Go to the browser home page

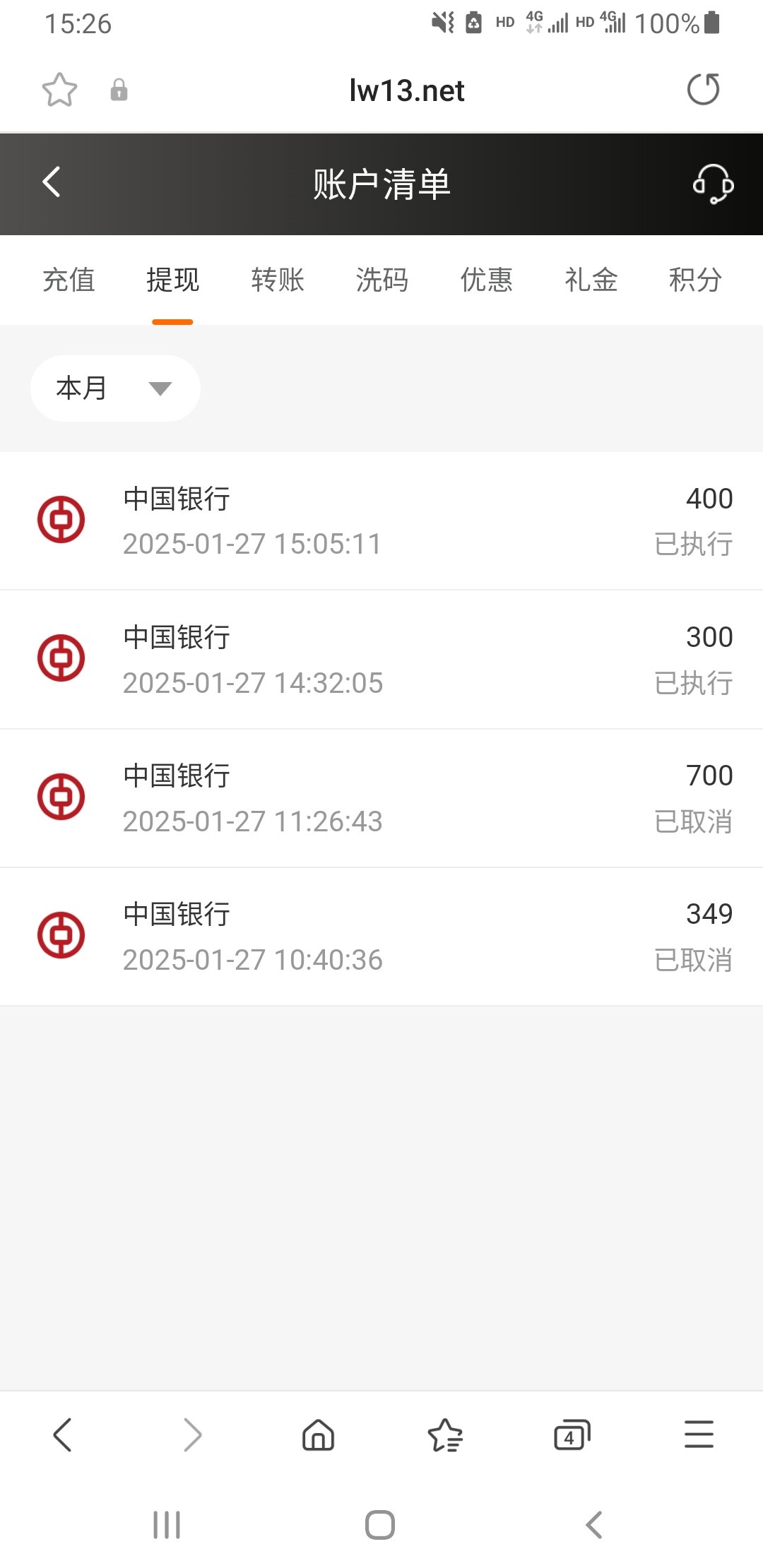pos(318,1435)
